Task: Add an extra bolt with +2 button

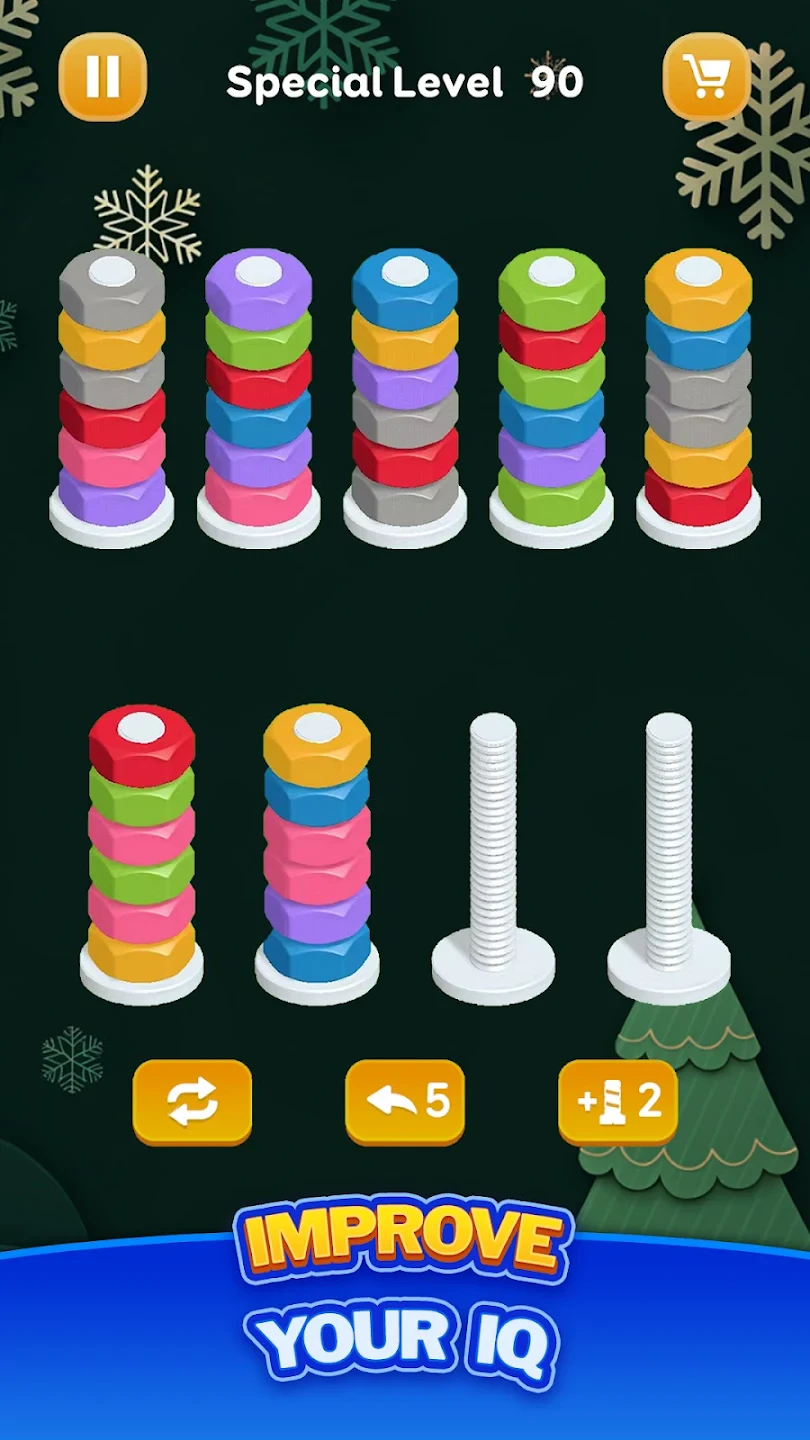Action: tap(618, 1101)
